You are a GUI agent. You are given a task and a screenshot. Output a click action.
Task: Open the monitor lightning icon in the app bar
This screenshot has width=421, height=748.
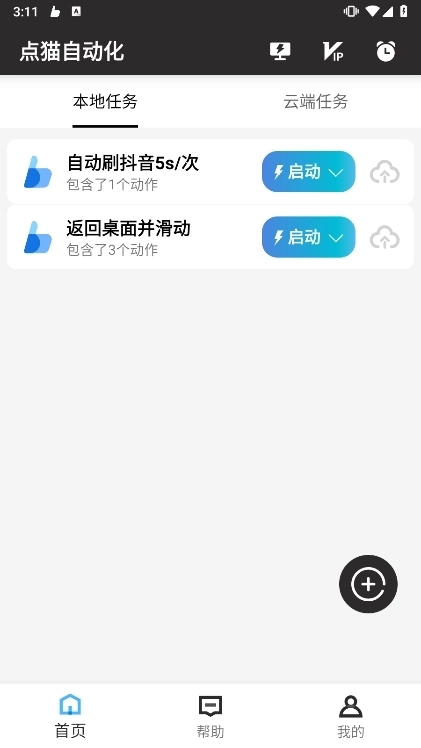pos(280,51)
